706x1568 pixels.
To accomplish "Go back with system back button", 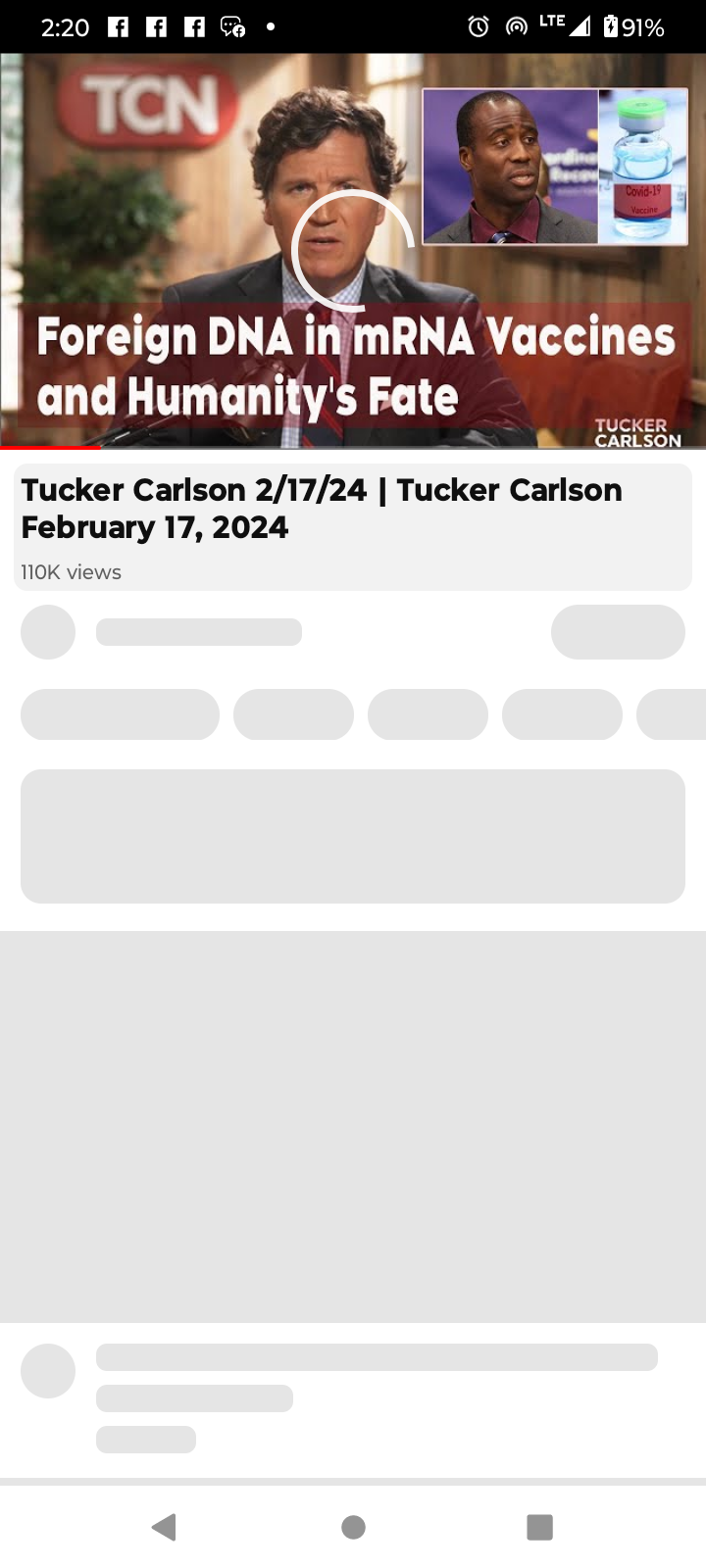I will pos(165,1526).
